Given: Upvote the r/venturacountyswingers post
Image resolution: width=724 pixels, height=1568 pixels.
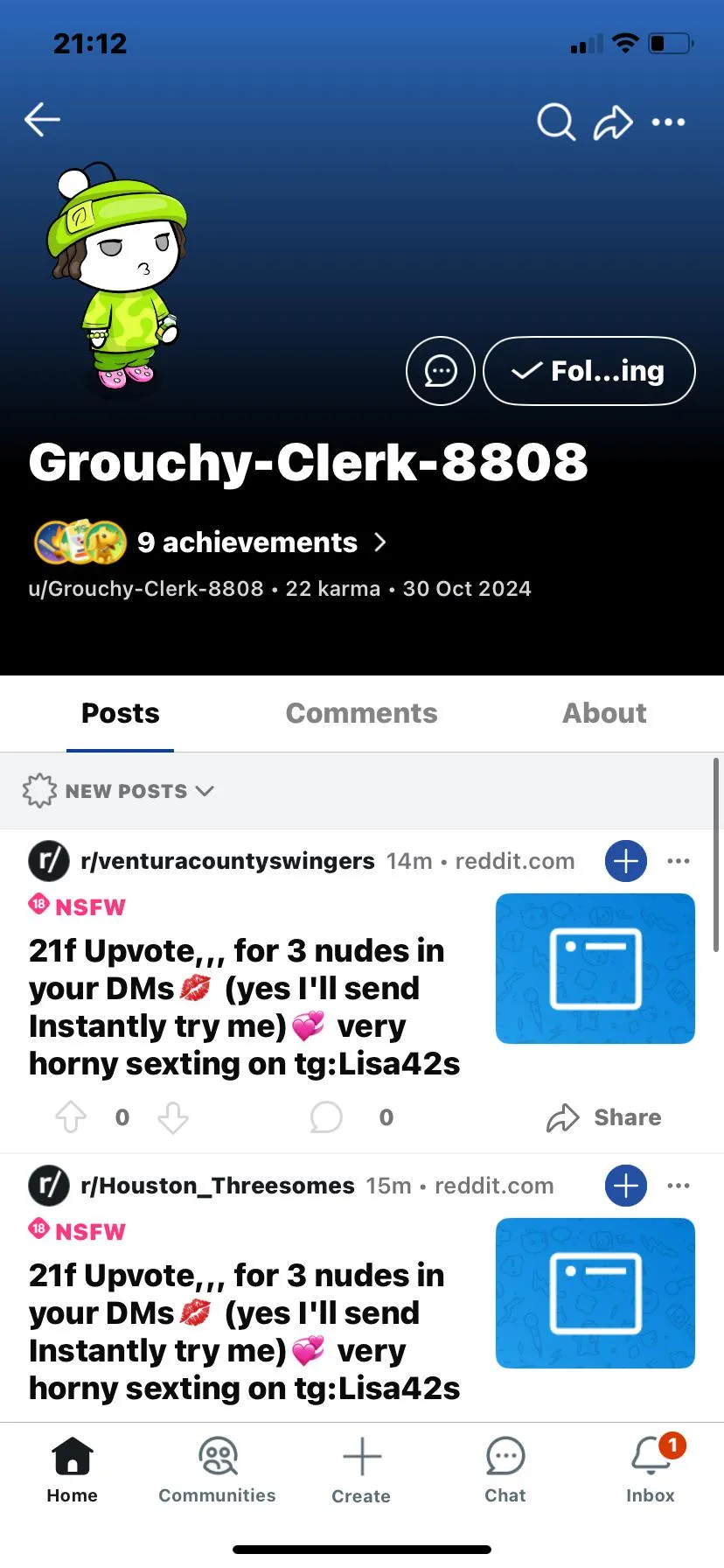Looking at the screenshot, I should pos(71,1117).
